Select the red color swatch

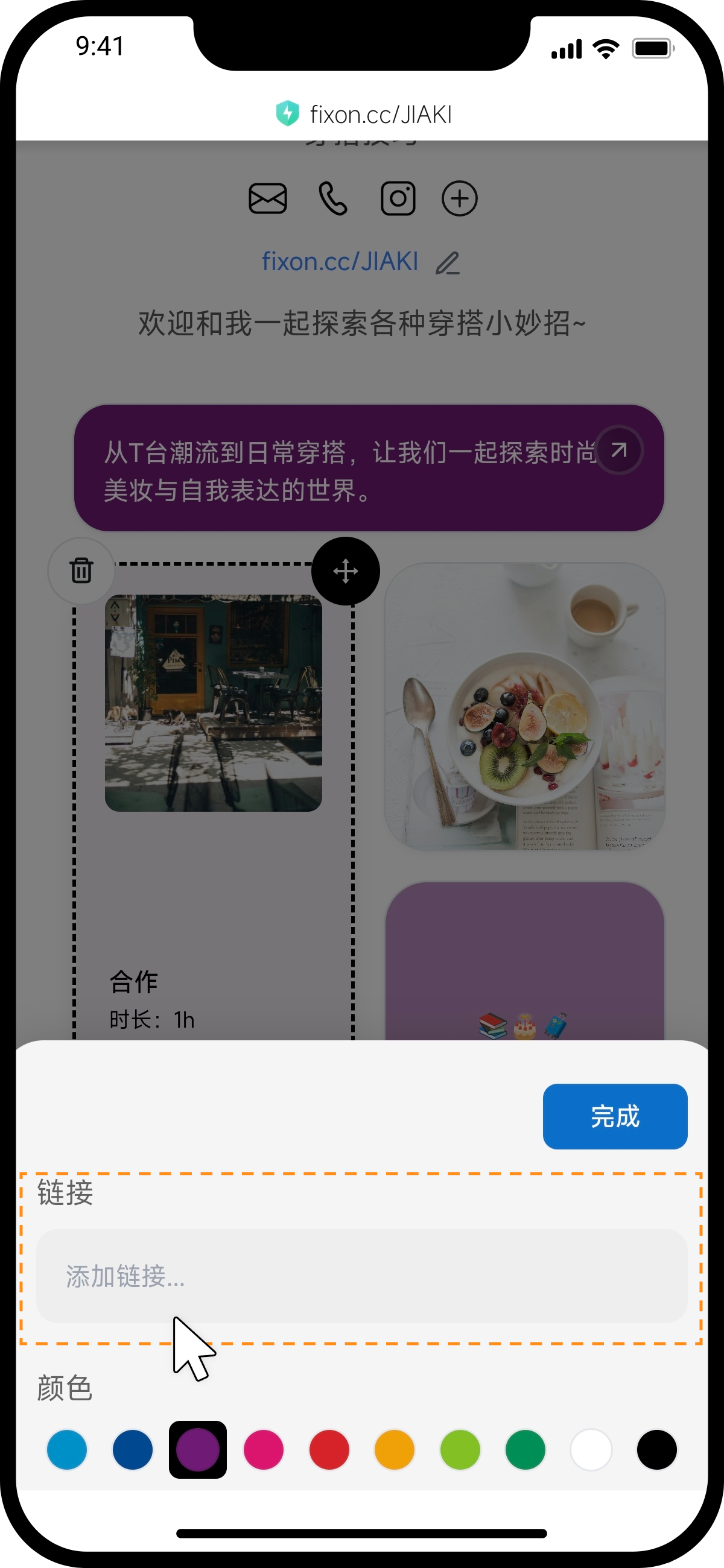coord(329,1449)
